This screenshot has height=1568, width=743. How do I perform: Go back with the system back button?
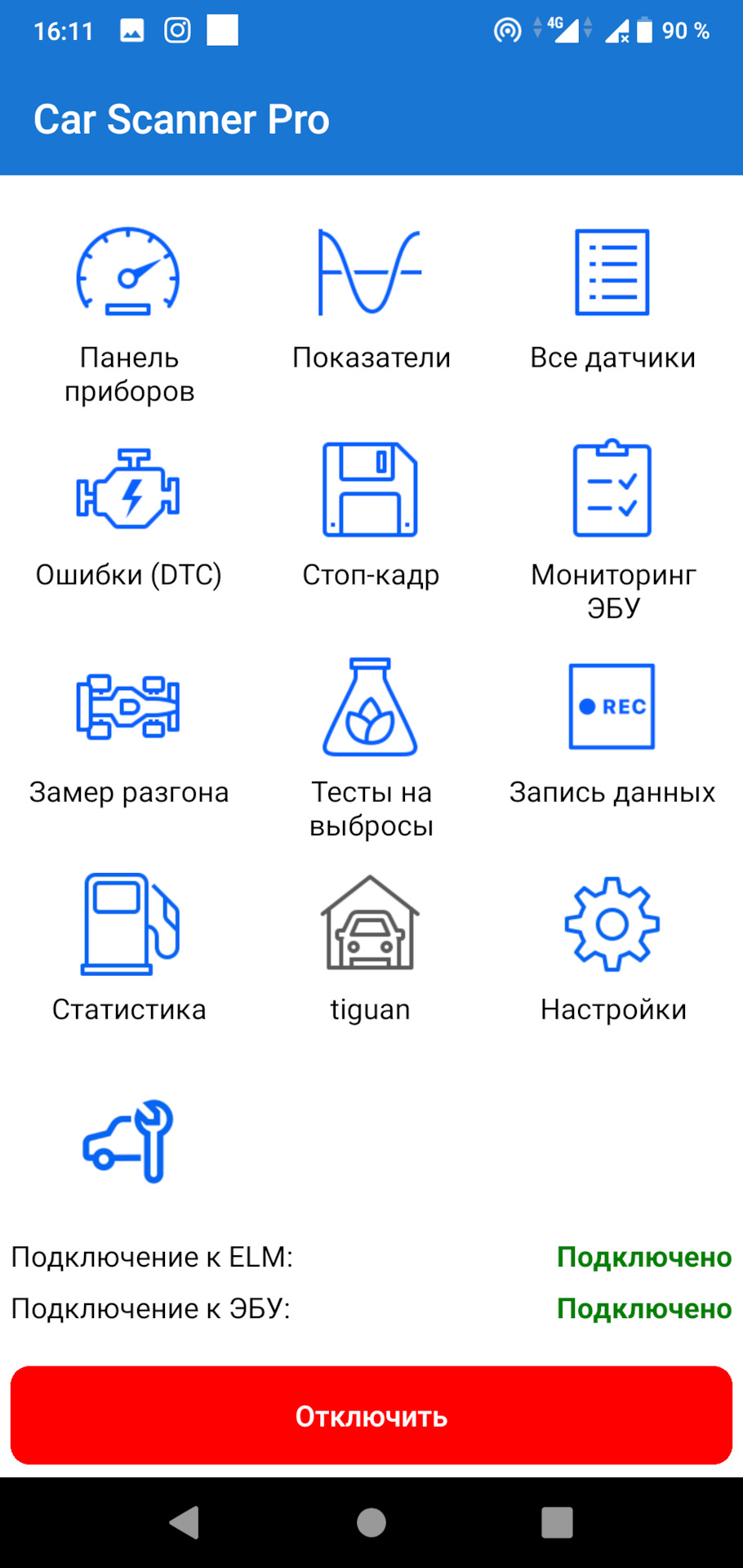[185, 1522]
